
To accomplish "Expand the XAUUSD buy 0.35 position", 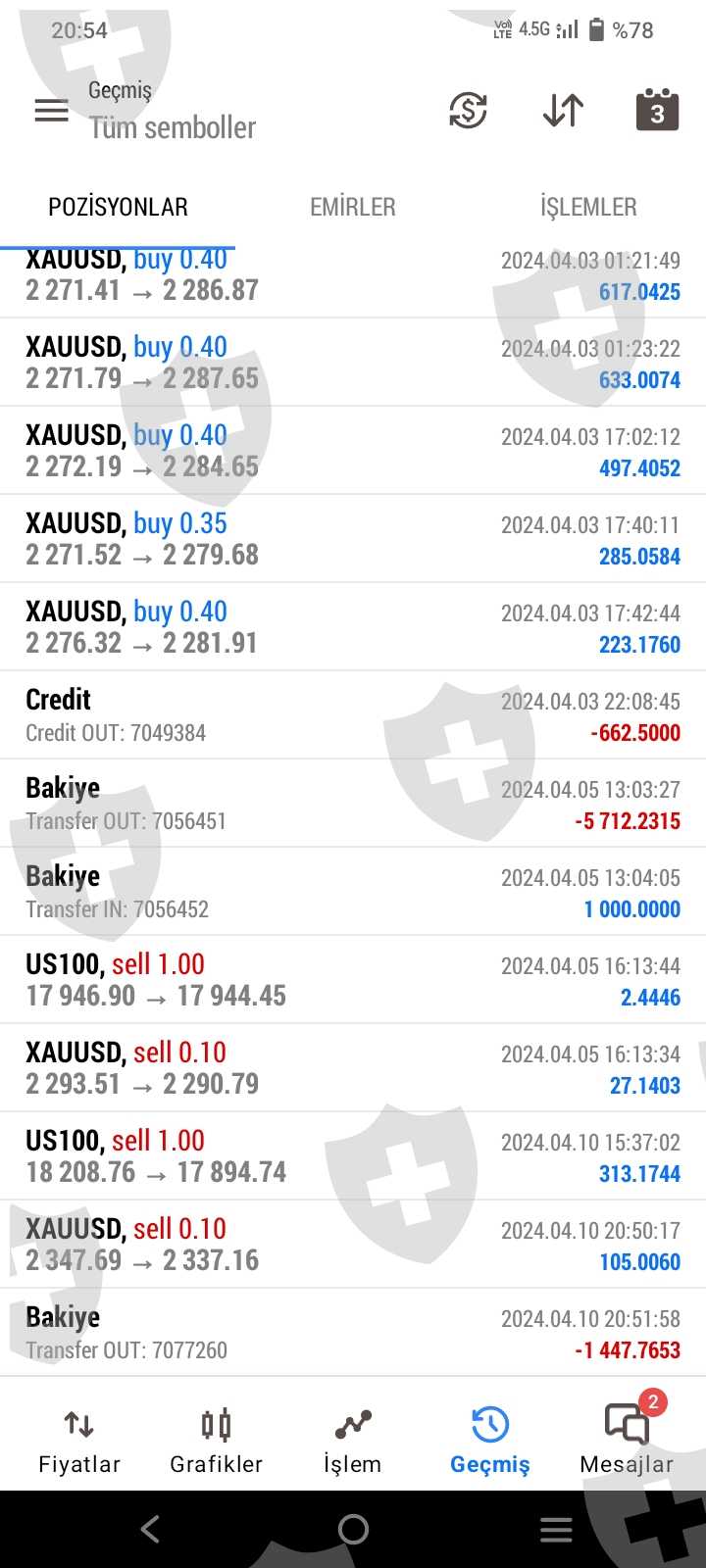I will (353, 539).
